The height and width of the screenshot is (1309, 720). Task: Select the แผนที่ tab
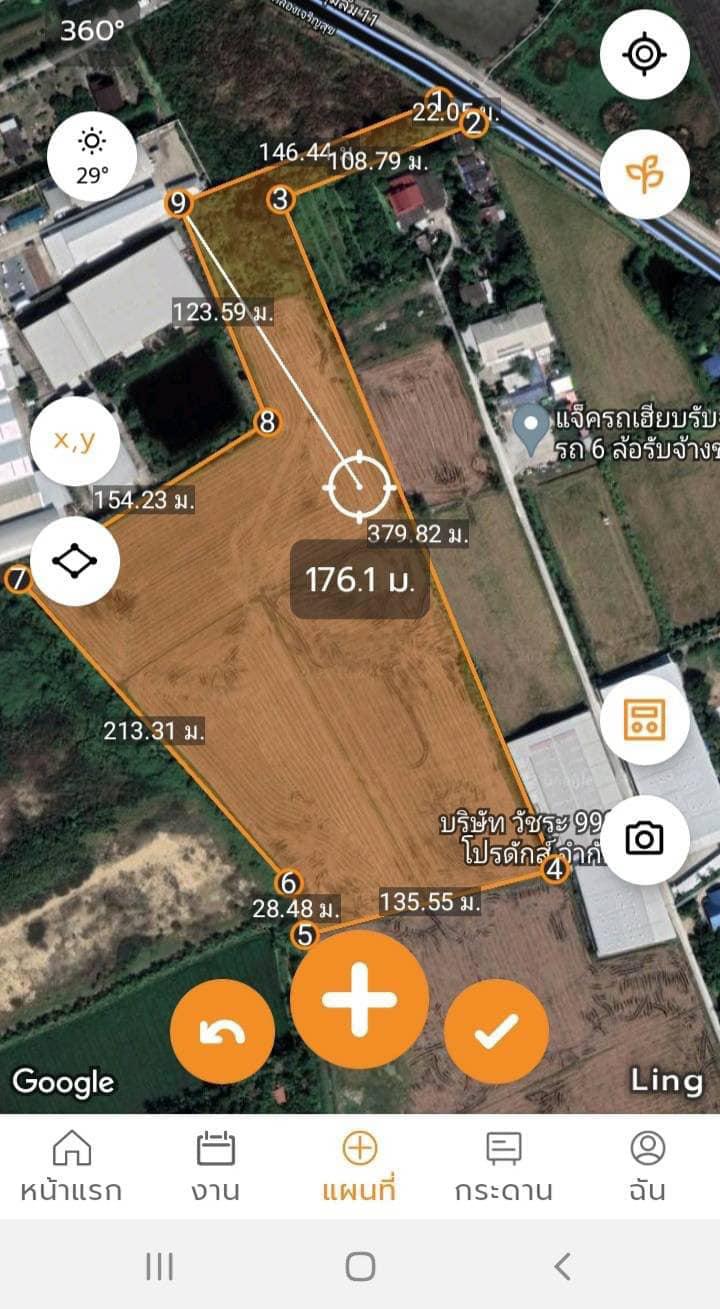[360, 1167]
